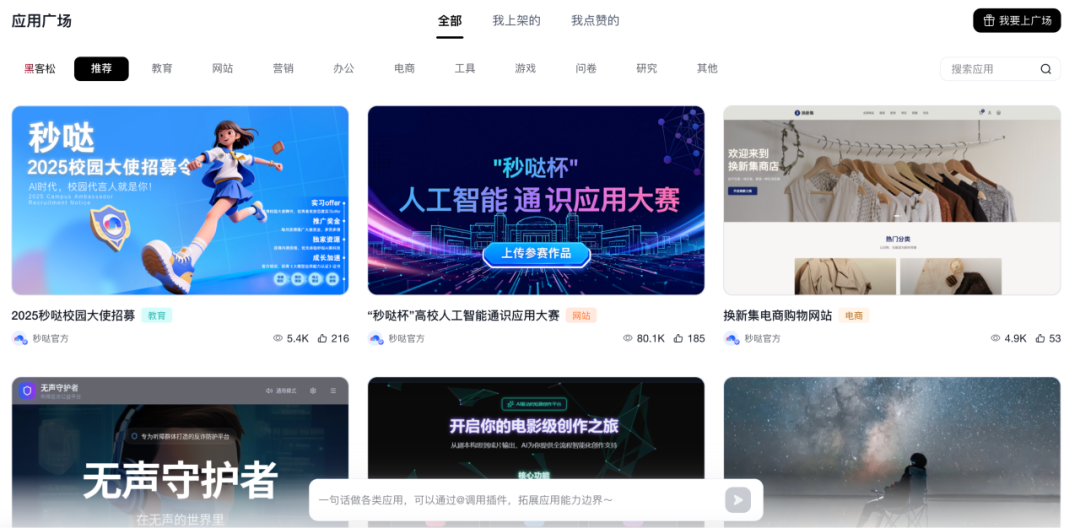This screenshot has width=1080, height=528.
Task: Switch to the 我点赞的 tab
Action: coord(595,20)
